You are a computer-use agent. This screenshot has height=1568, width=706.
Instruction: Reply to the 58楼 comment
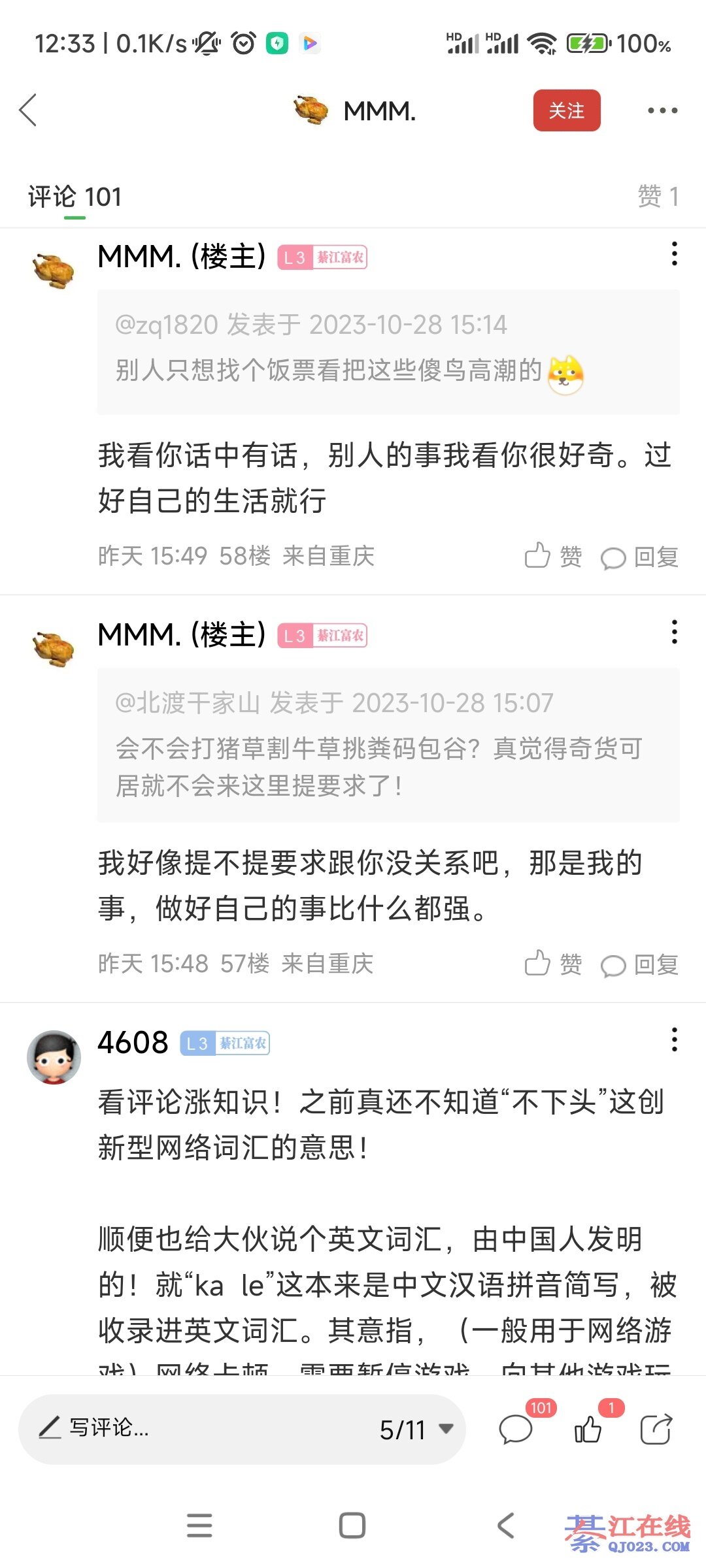coord(639,557)
